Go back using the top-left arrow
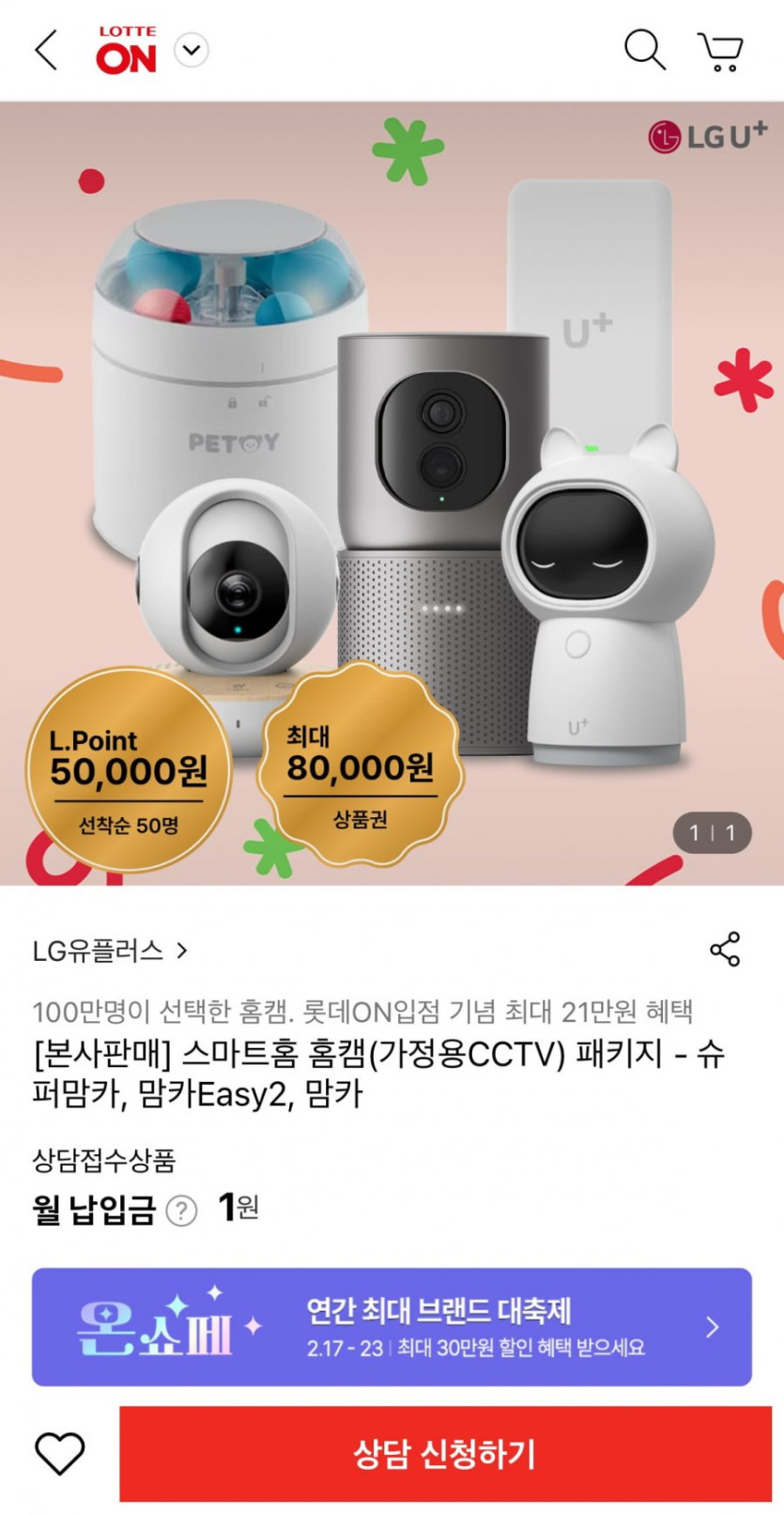Screen dimensions: 784x1514 tap(46, 50)
